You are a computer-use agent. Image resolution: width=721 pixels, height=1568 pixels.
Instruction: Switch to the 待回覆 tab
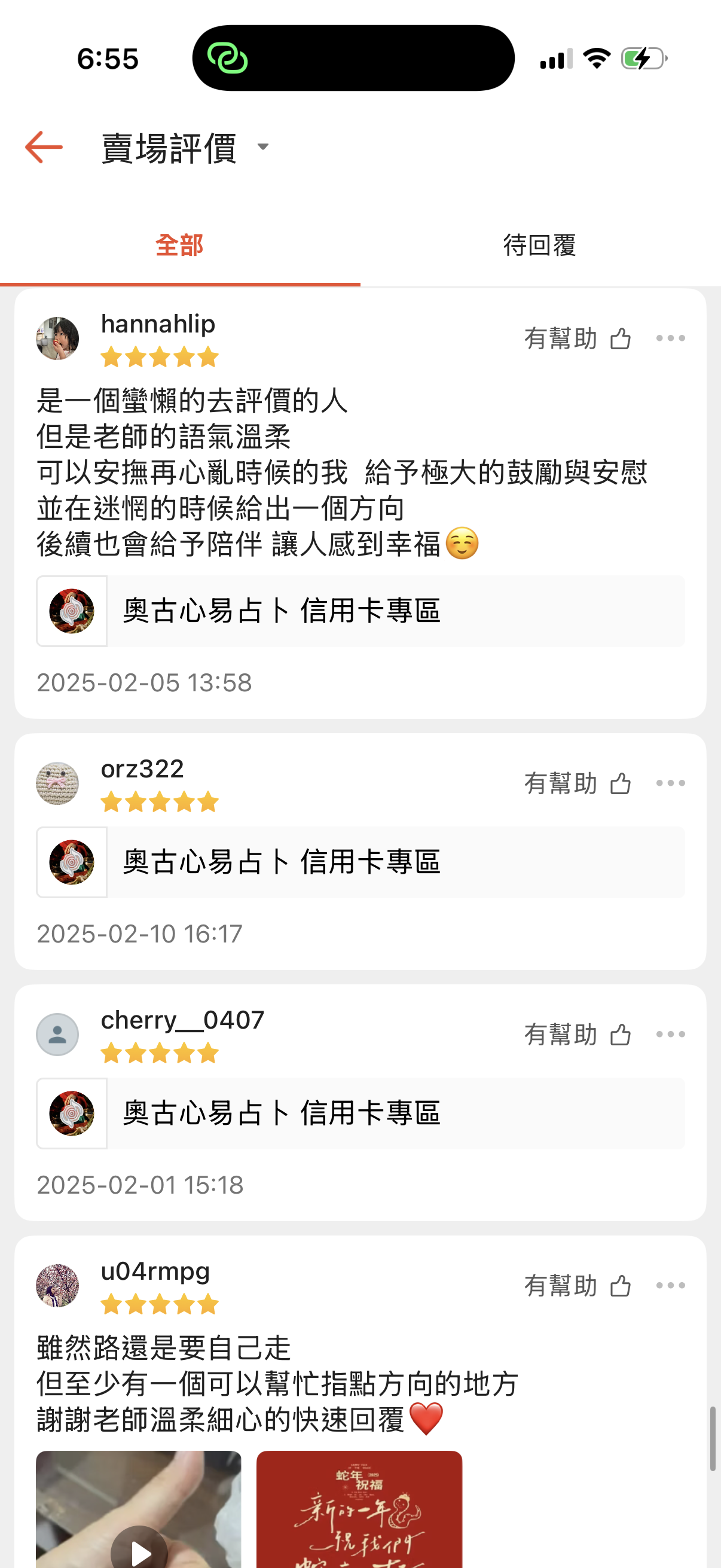click(540, 246)
